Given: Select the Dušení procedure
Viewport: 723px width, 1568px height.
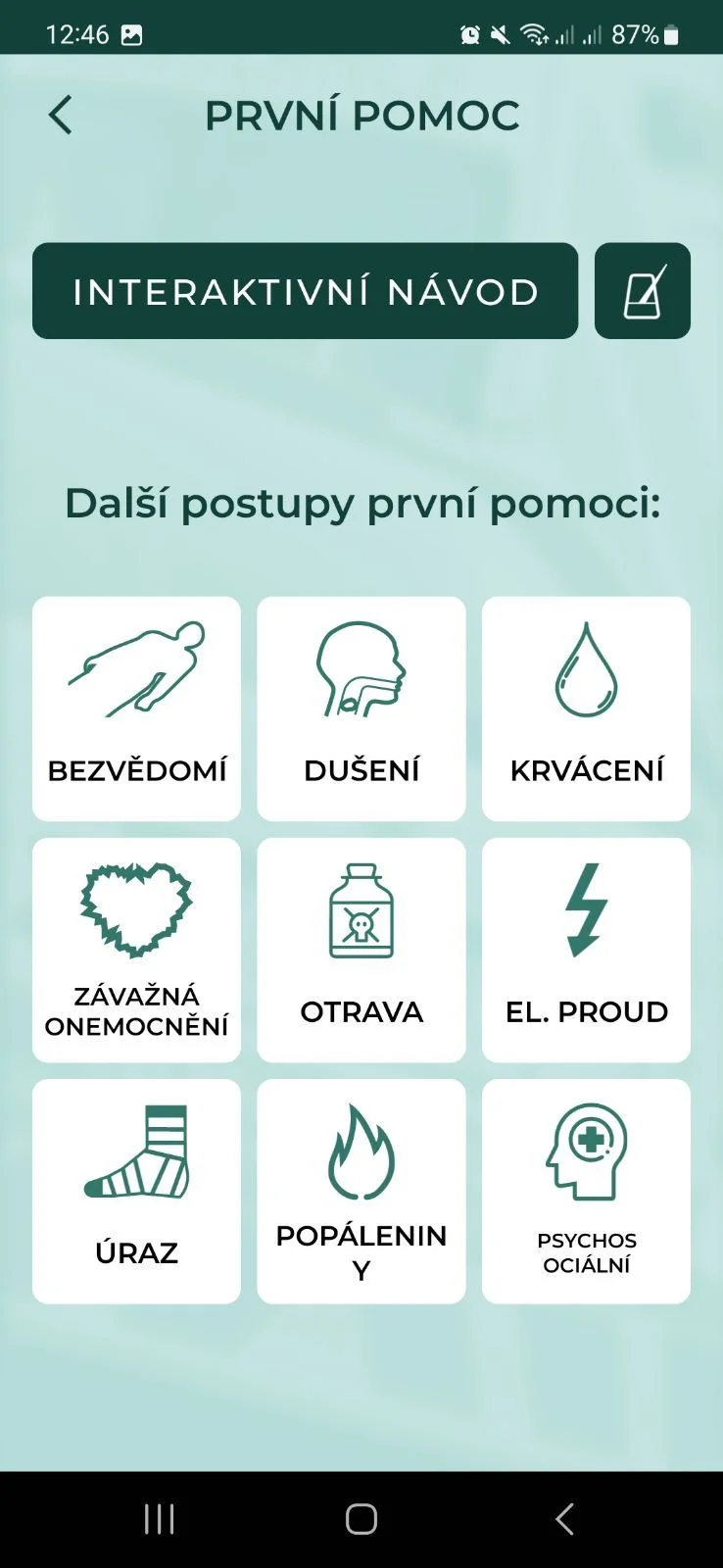Looking at the screenshot, I should tap(361, 709).
